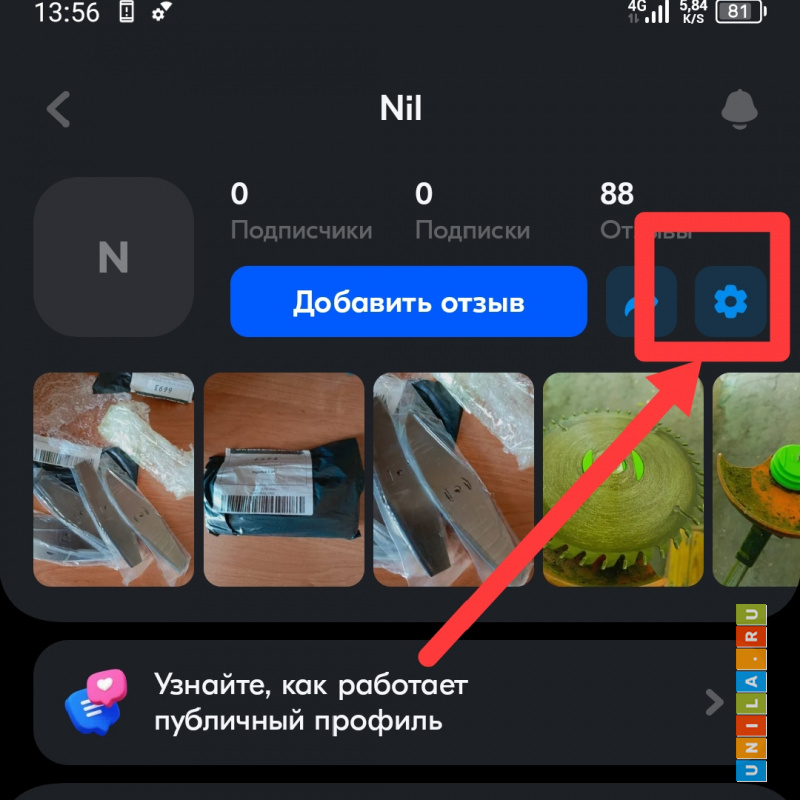Viewport: 800px width, 800px height.
Task: View Подписки subscriptions list
Action: point(472,212)
